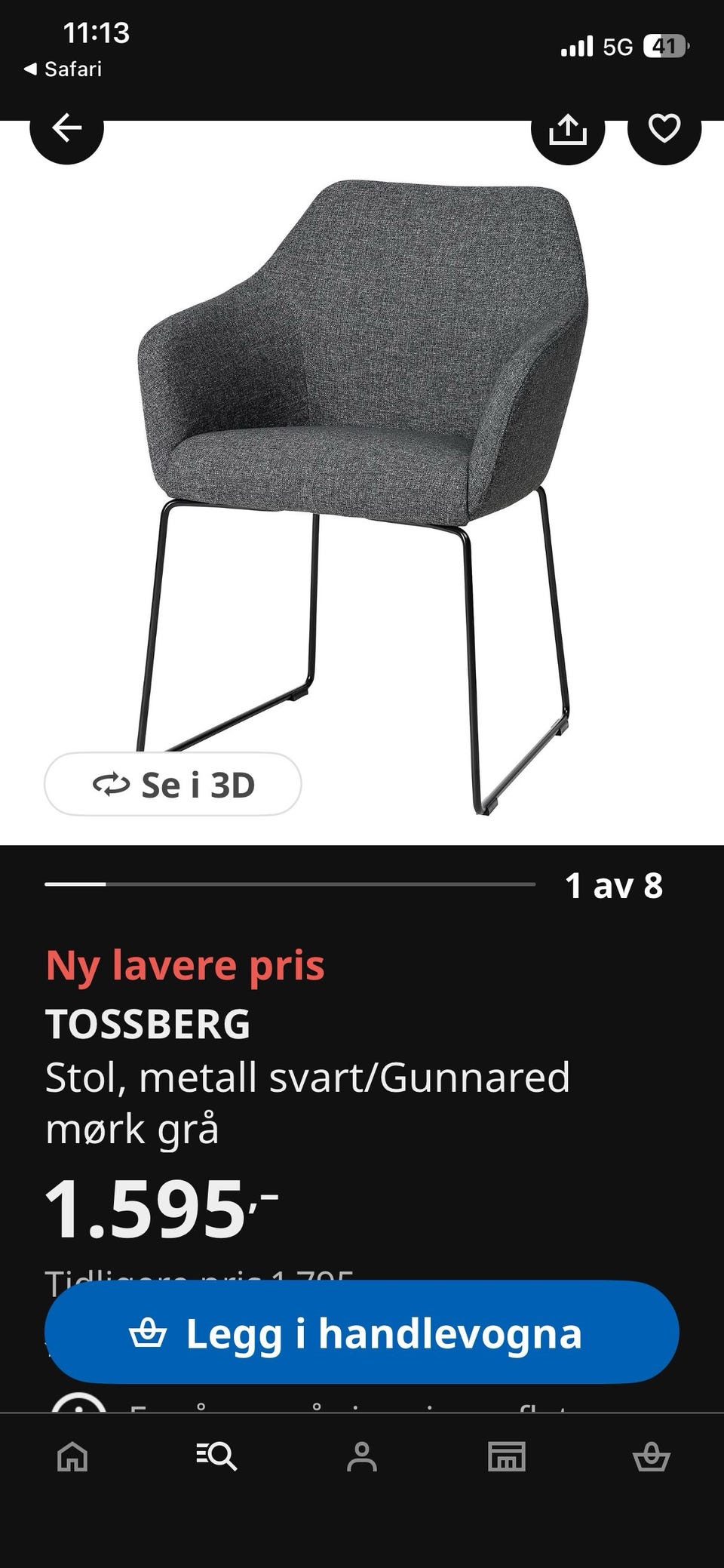
Task: Return to Safari via status bar link
Action: click(64, 69)
